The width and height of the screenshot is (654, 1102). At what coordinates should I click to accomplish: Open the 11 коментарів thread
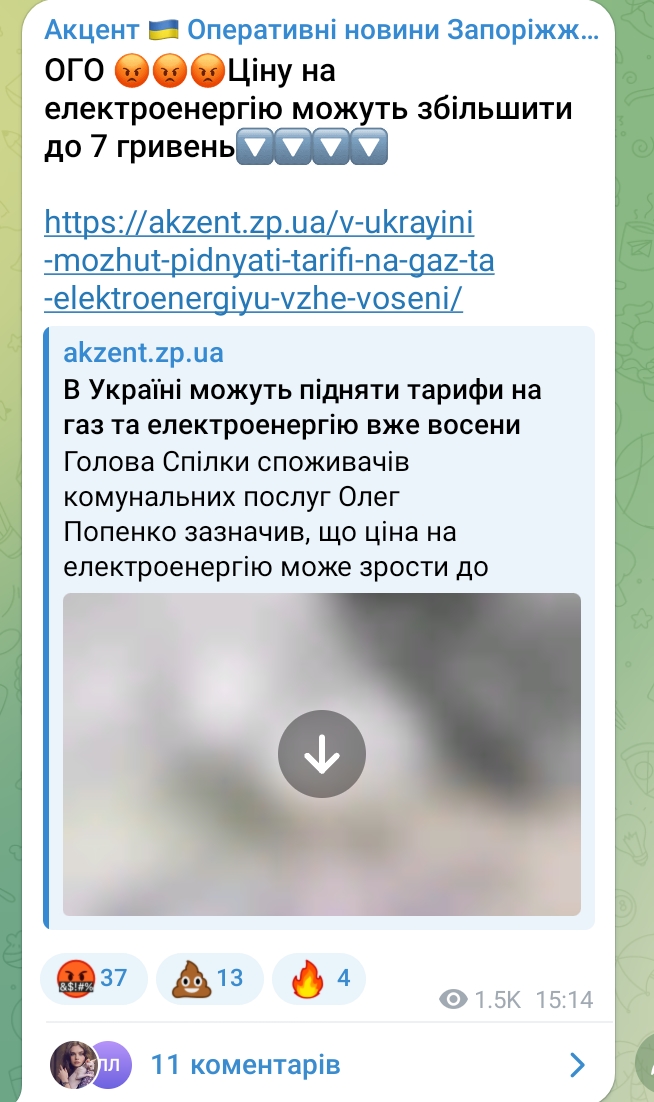[245, 1065]
